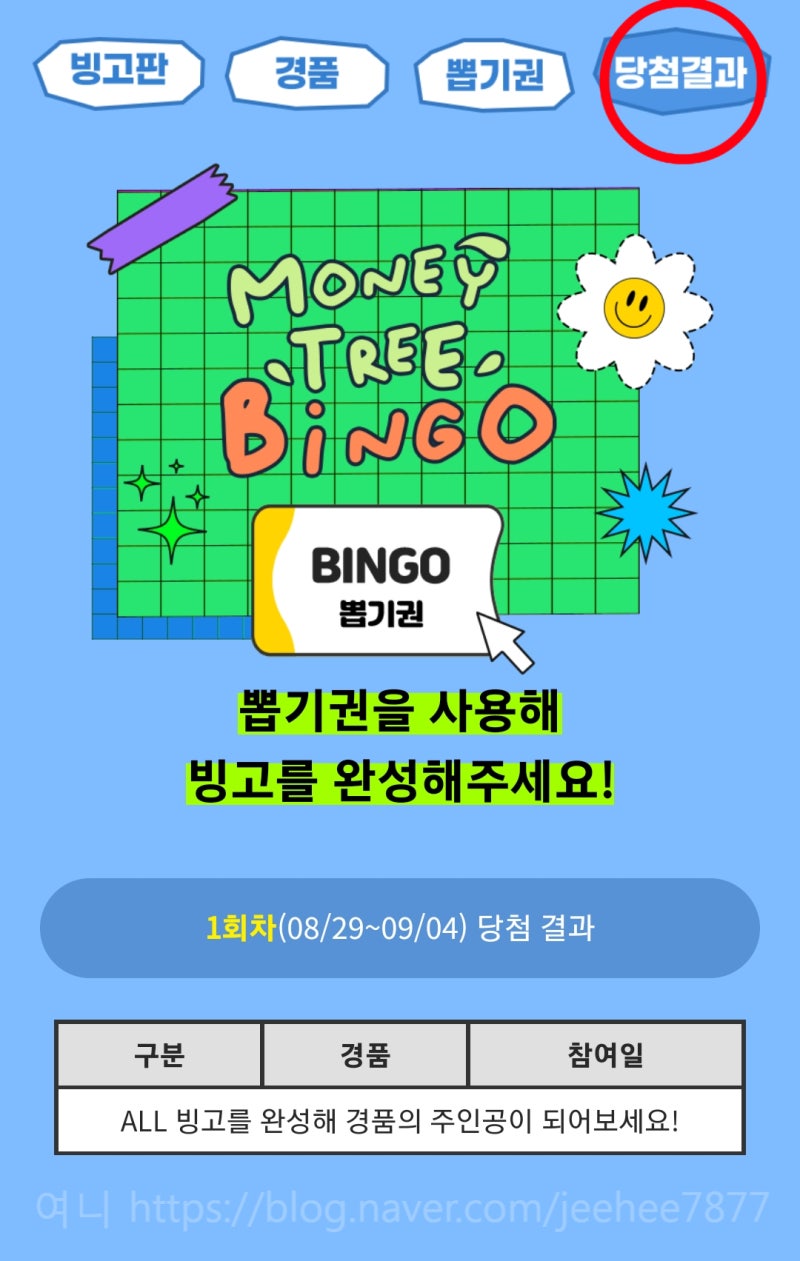Switch to the 경품 tab
The height and width of the screenshot is (1261, 800).
pos(308,72)
